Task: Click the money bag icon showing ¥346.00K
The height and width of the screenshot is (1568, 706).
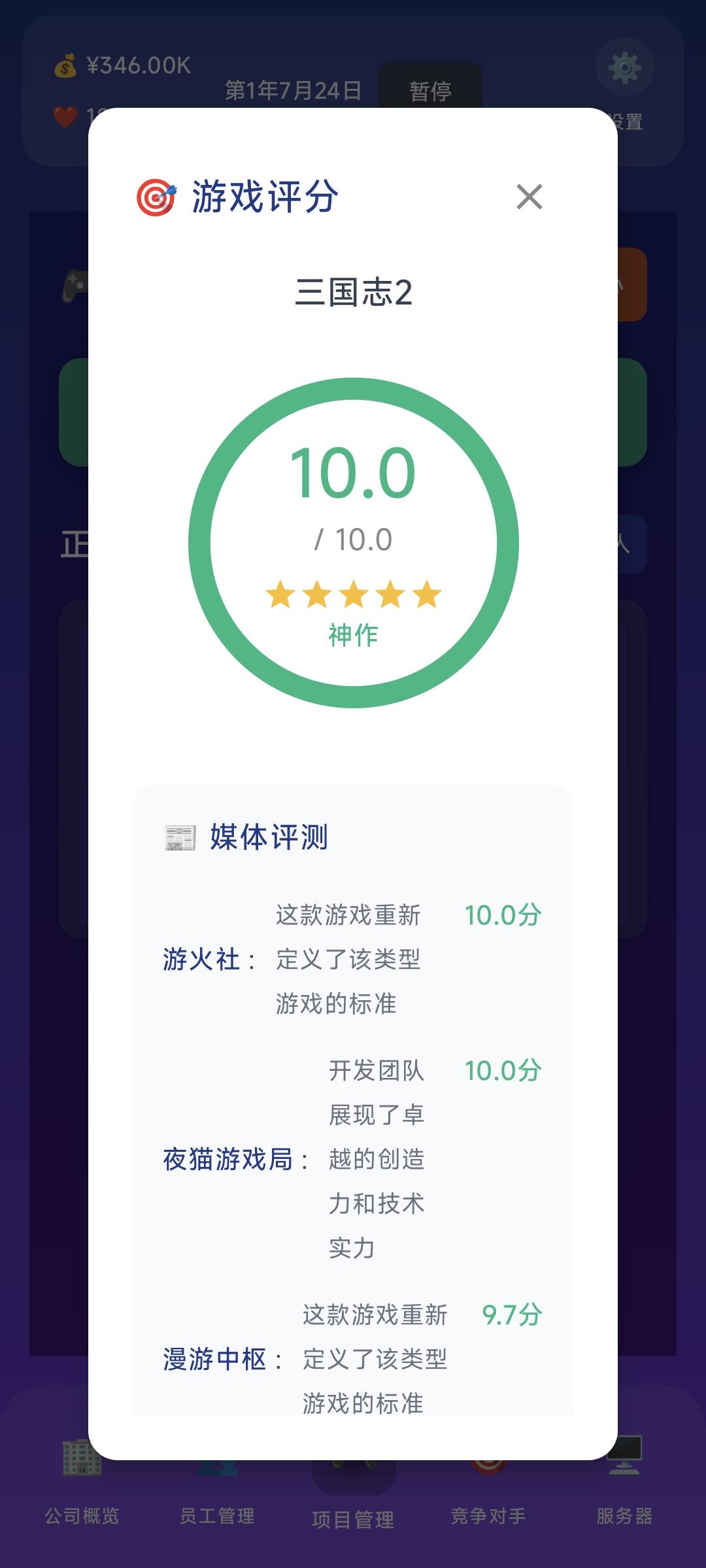Action: pyautogui.click(x=66, y=65)
